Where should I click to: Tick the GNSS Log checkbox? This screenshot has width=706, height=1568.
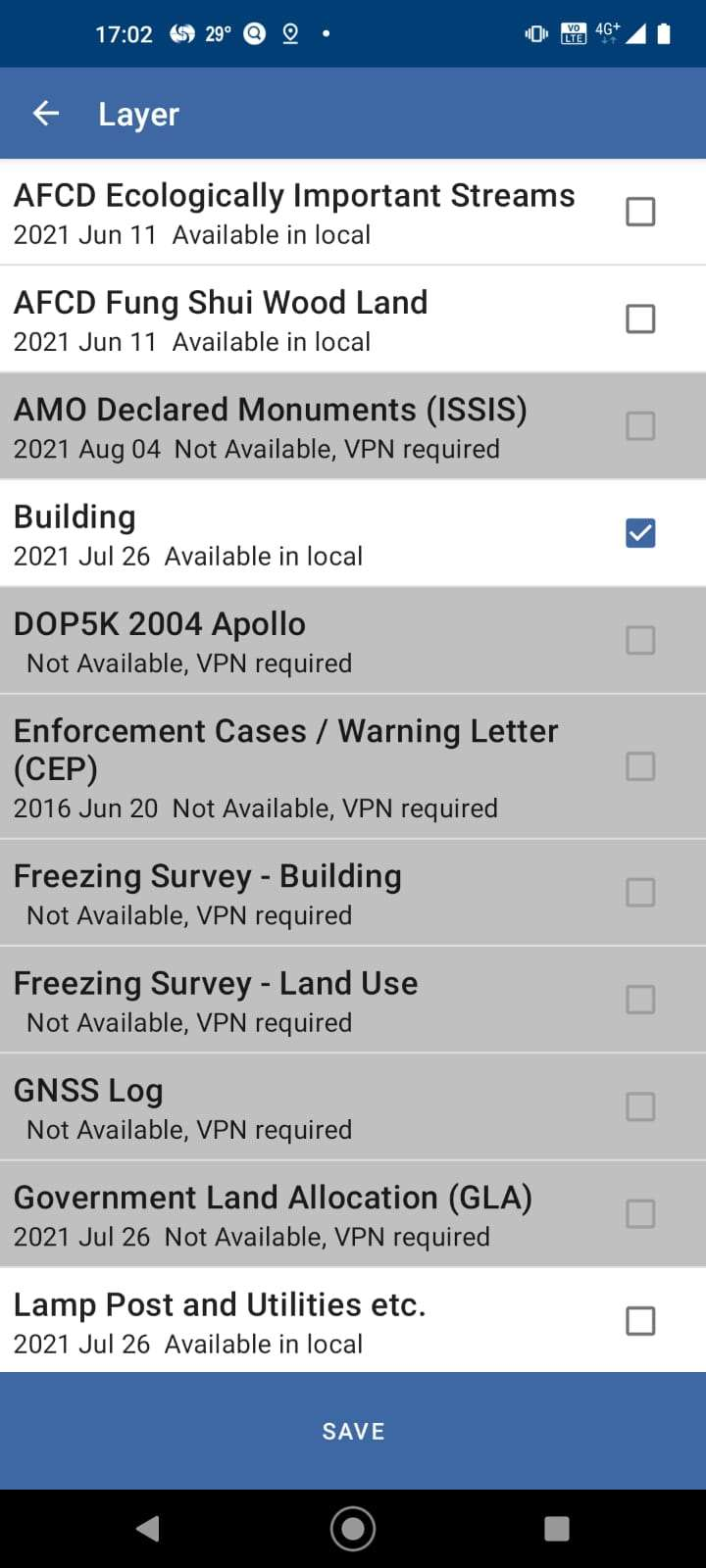[x=640, y=1106]
